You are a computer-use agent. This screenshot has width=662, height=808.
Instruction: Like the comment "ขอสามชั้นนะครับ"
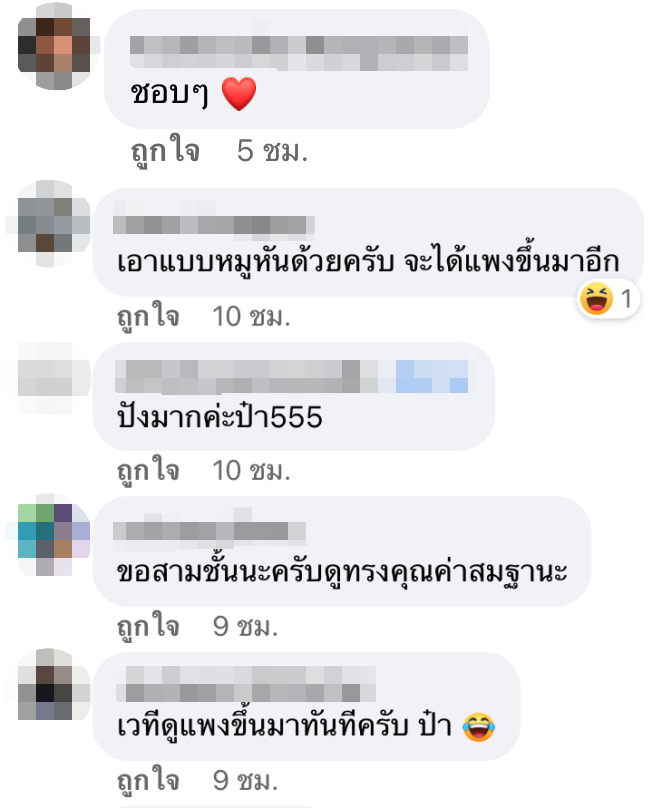(x=148, y=626)
